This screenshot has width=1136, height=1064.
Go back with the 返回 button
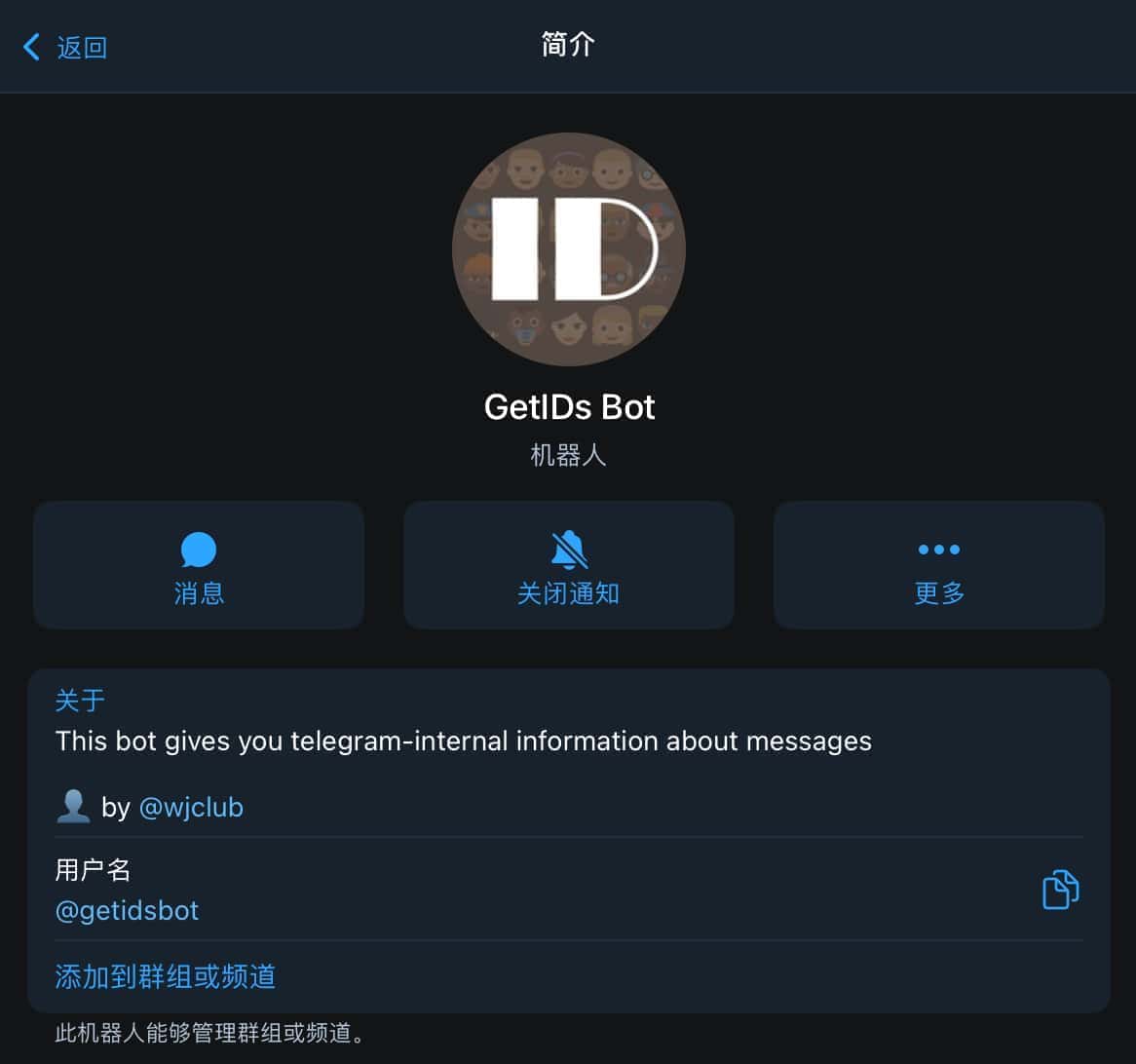[x=66, y=47]
